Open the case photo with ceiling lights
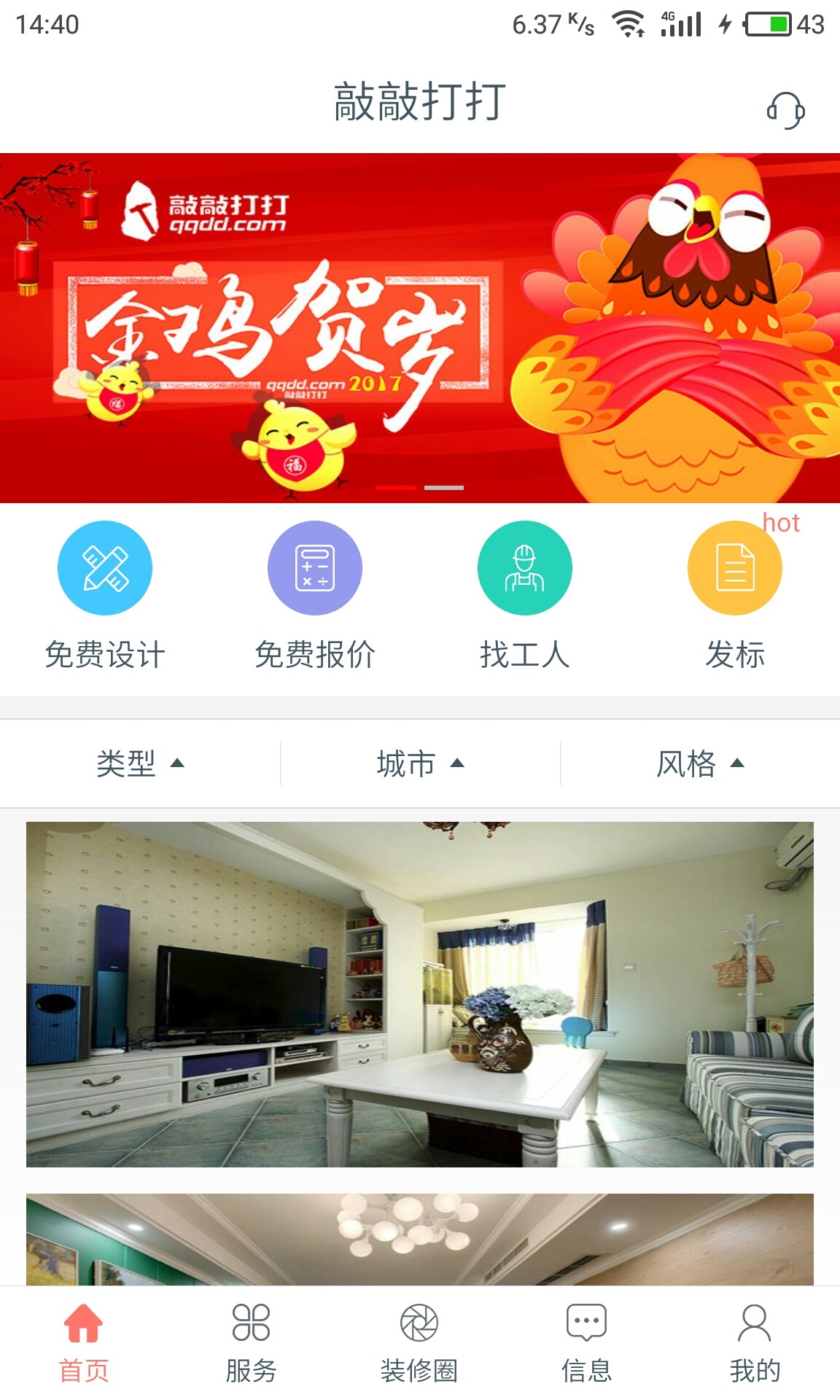 tap(420, 1240)
